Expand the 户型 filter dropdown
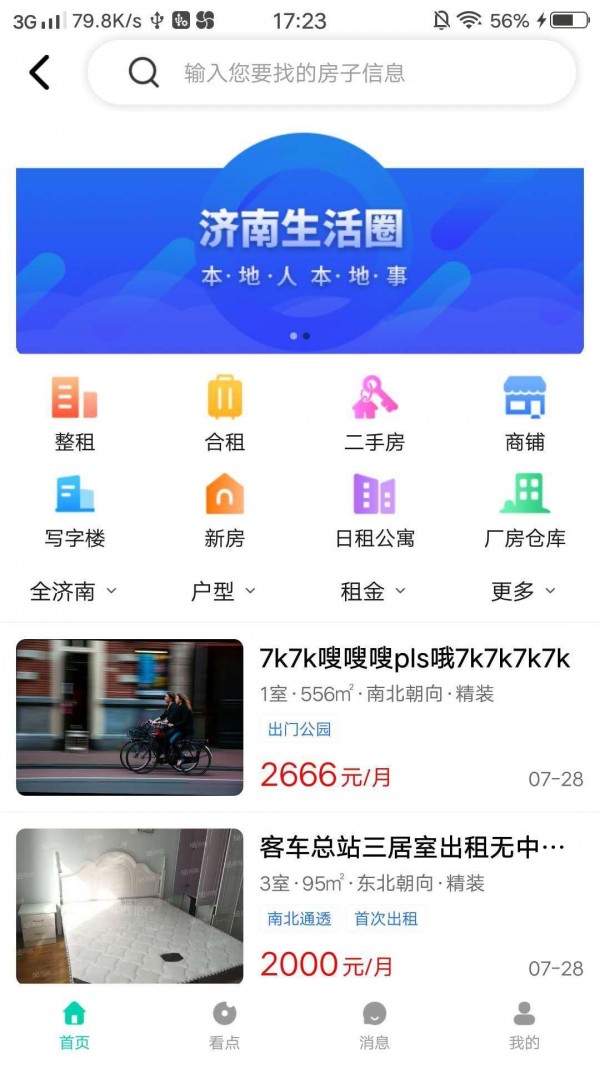 point(224,591)
